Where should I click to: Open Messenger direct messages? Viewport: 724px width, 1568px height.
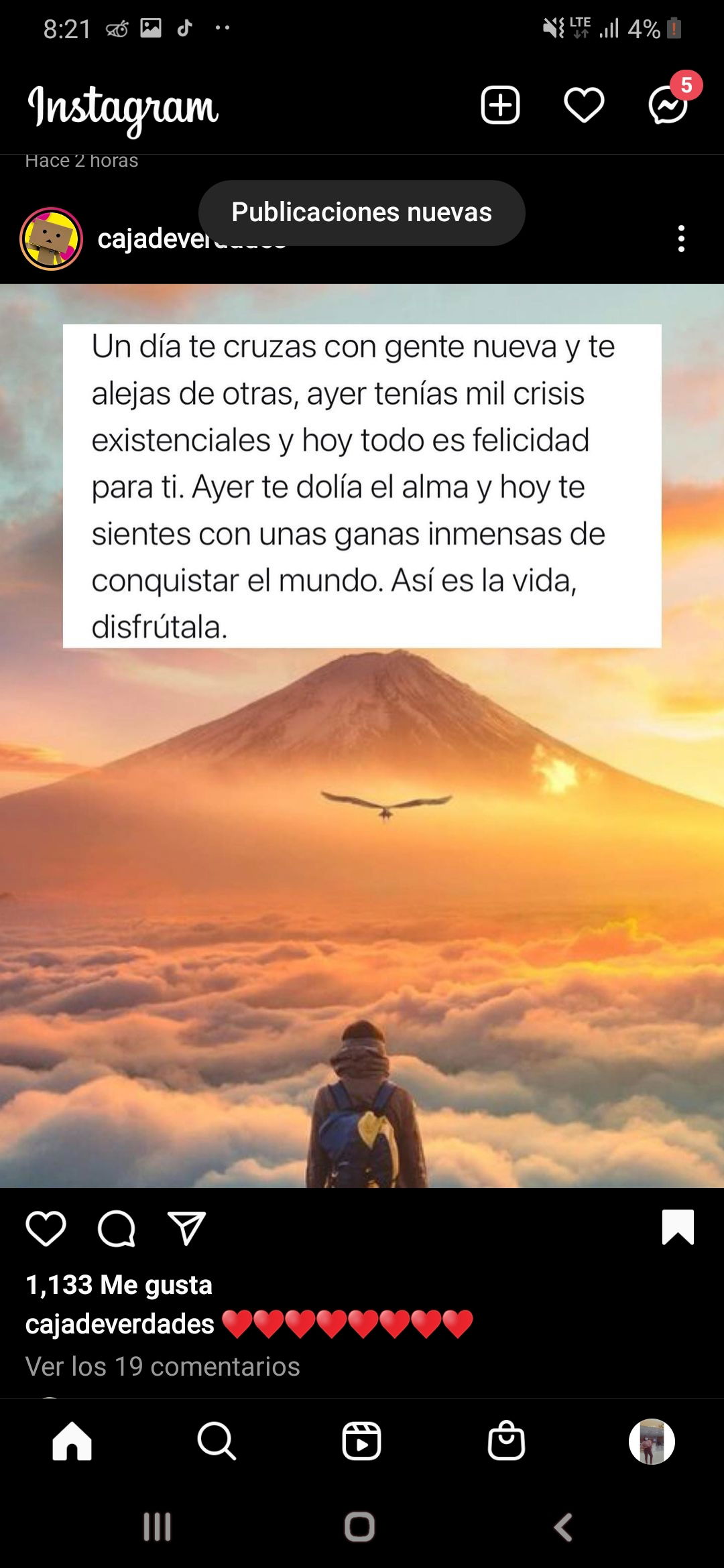point(668,105)
